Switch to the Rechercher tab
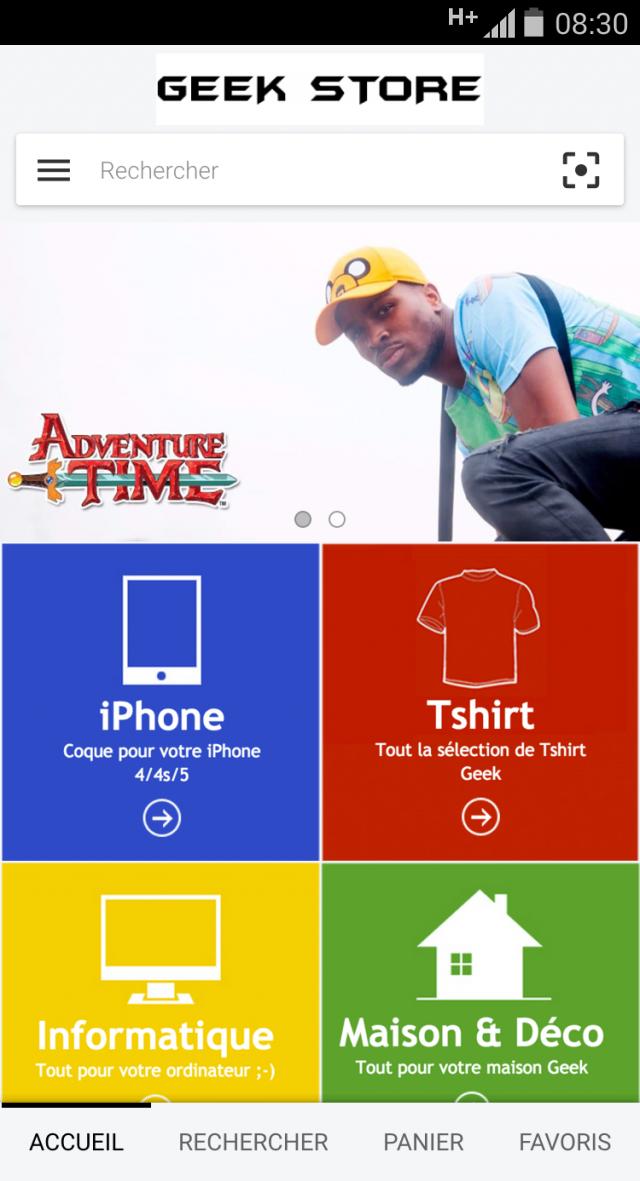The image size is (640, 1181). [x=253, y=1142]
